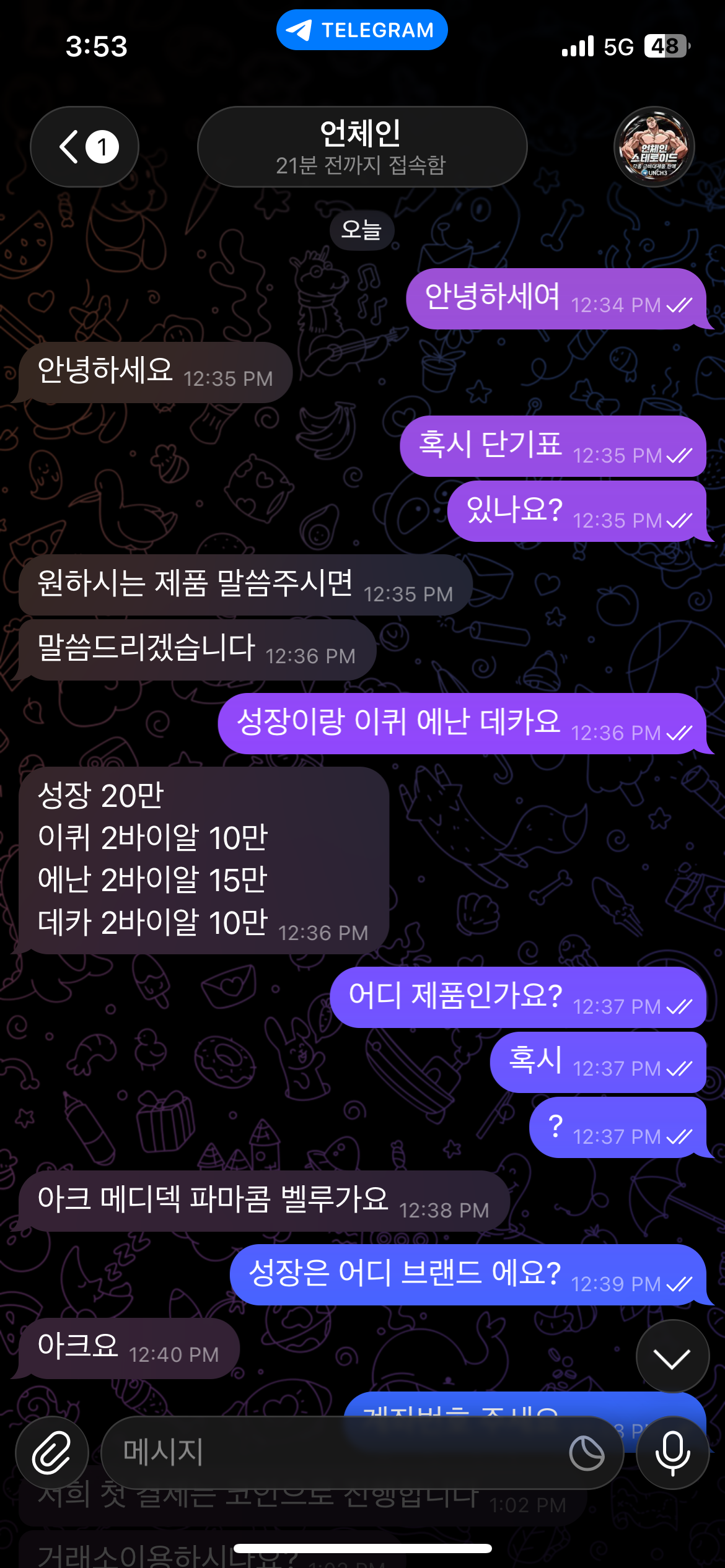Image resolution: width=725 pixels, height=1568 pixels.
Task: Tap the 5G network indicator
Action: 620,46
